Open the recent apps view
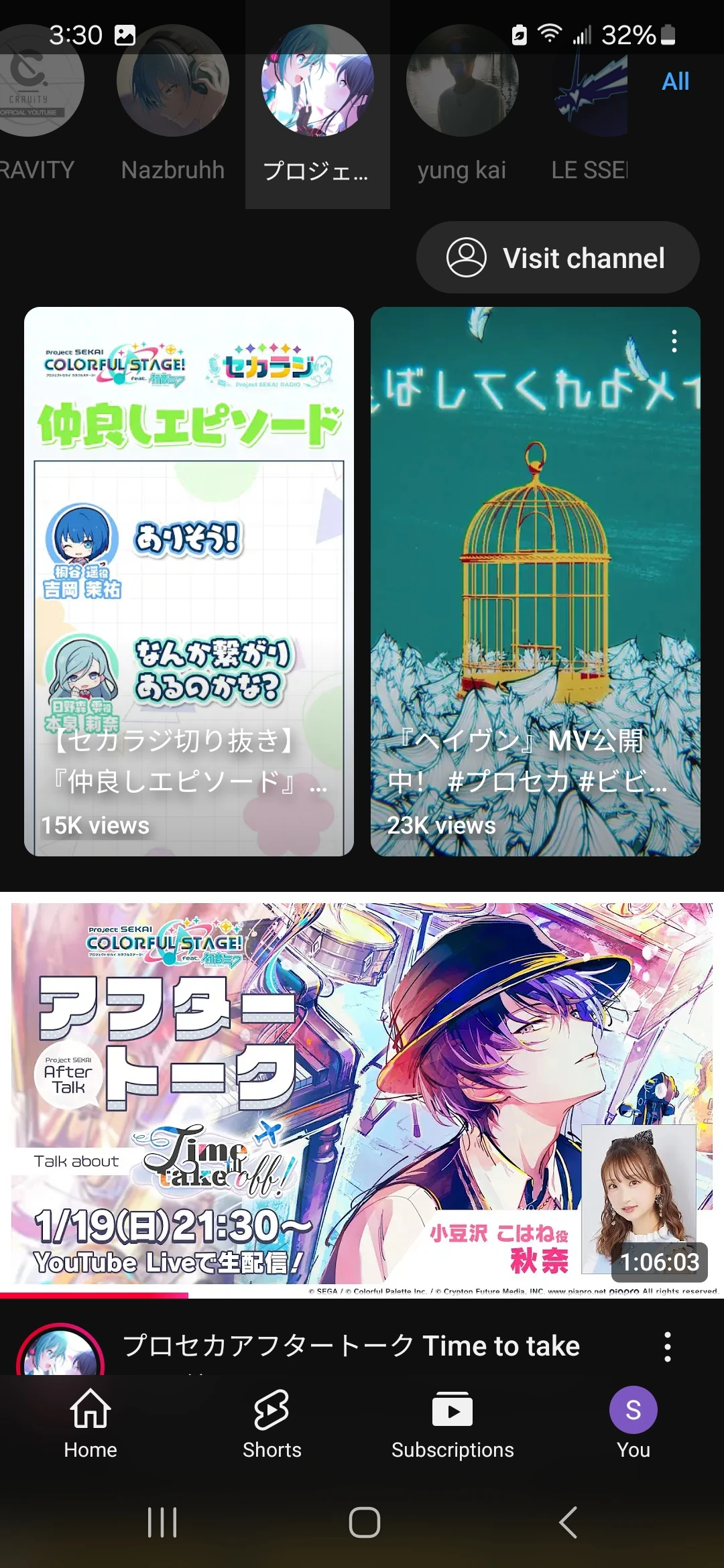 (162, 1522)
